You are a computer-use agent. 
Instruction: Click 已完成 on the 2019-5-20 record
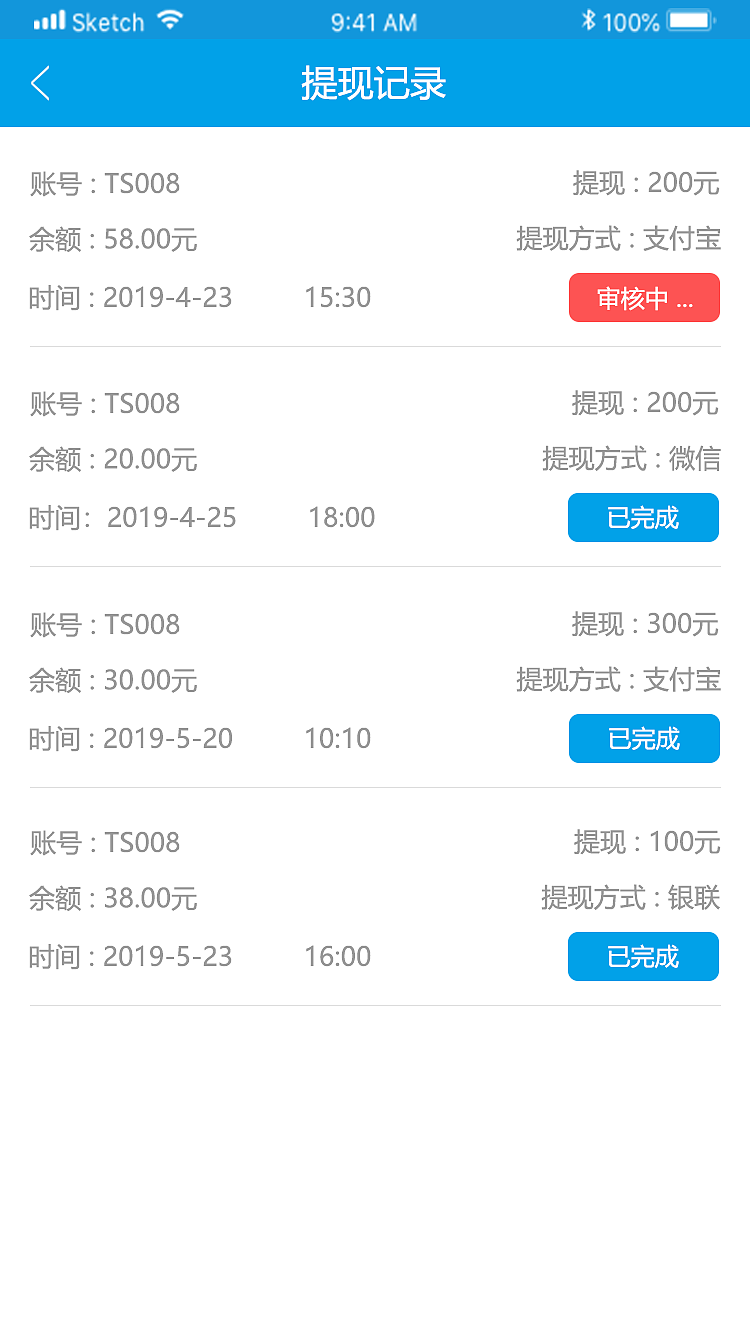point(643,738)
